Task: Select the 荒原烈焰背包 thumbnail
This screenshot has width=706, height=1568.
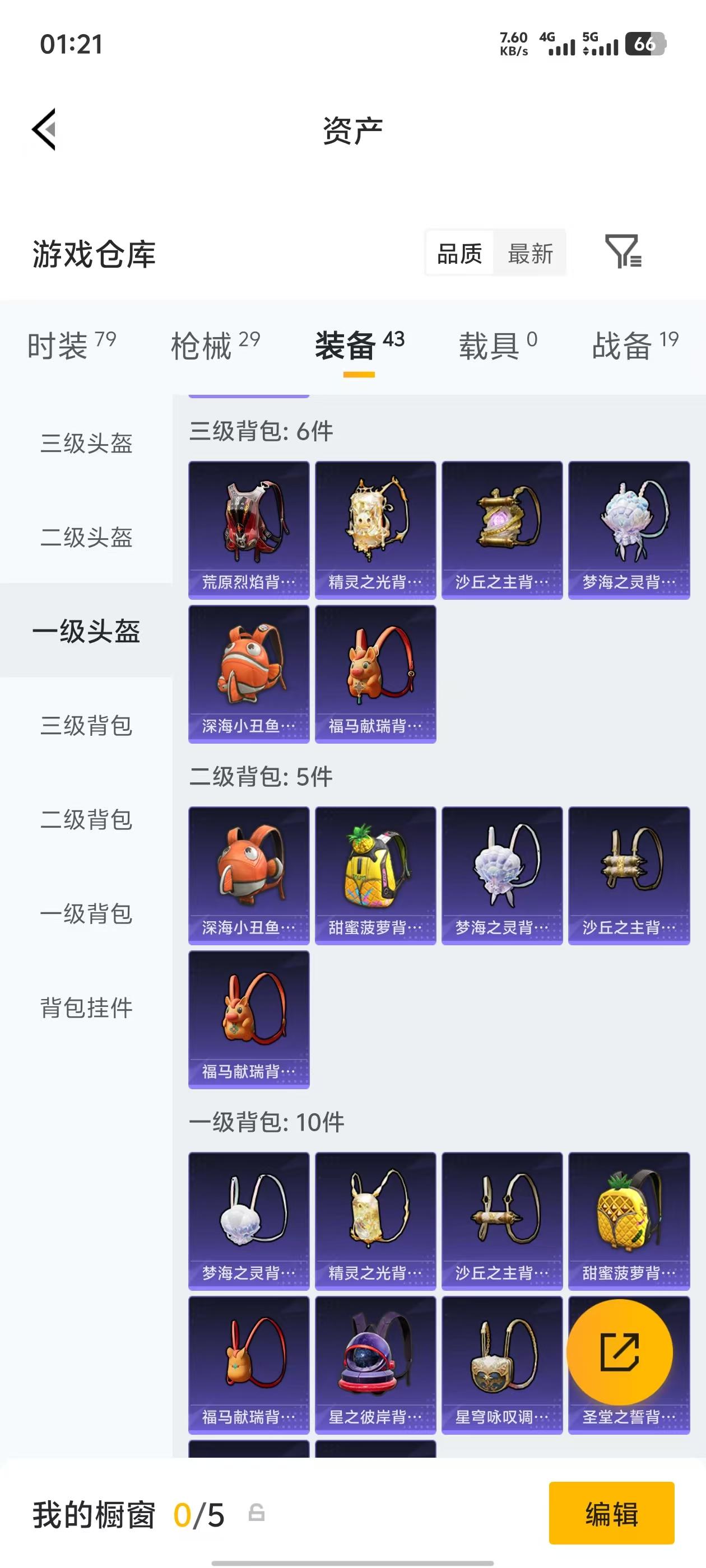Action: pos(249,528)
